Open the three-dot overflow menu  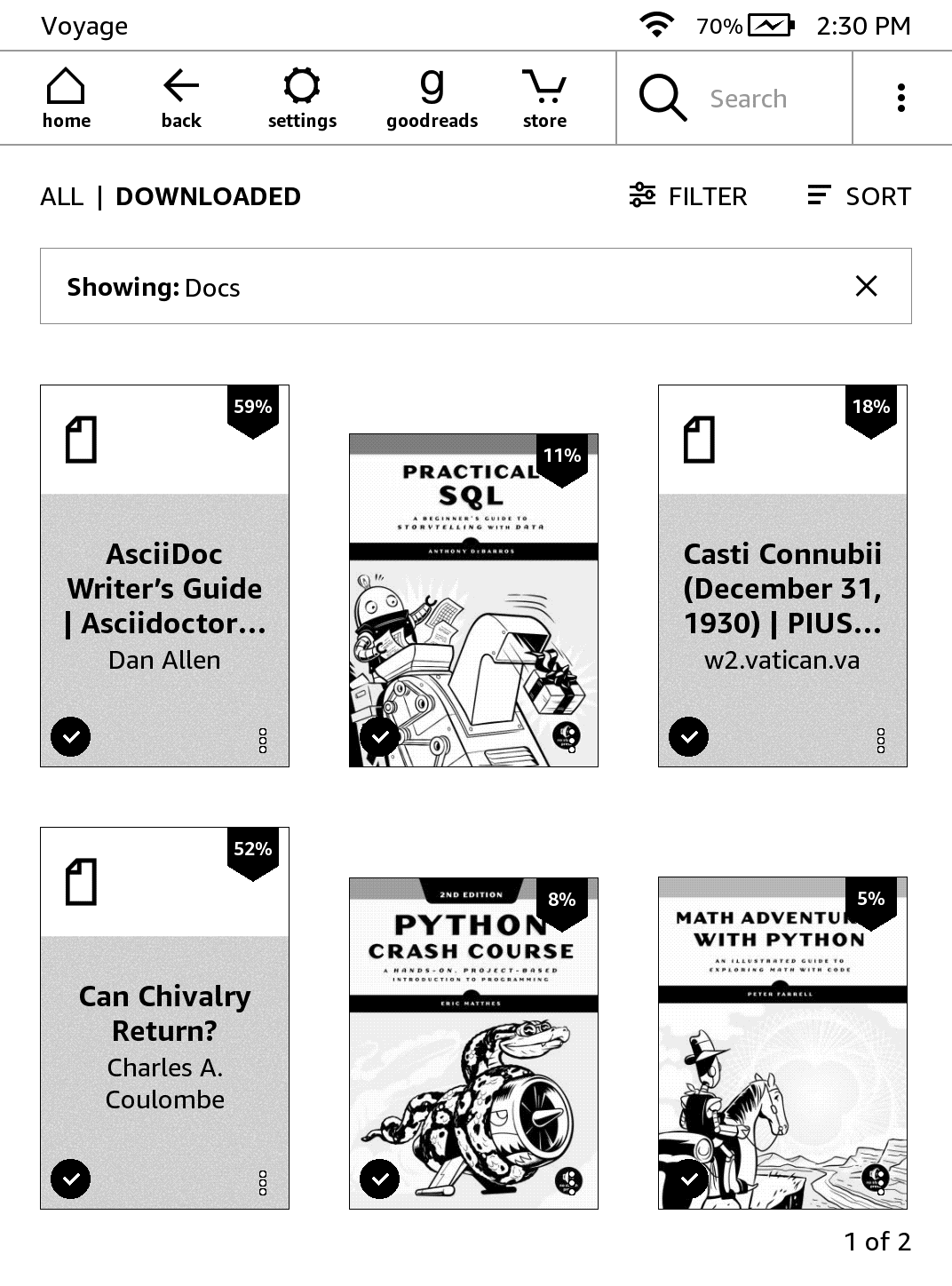click(x=900, y=98)
